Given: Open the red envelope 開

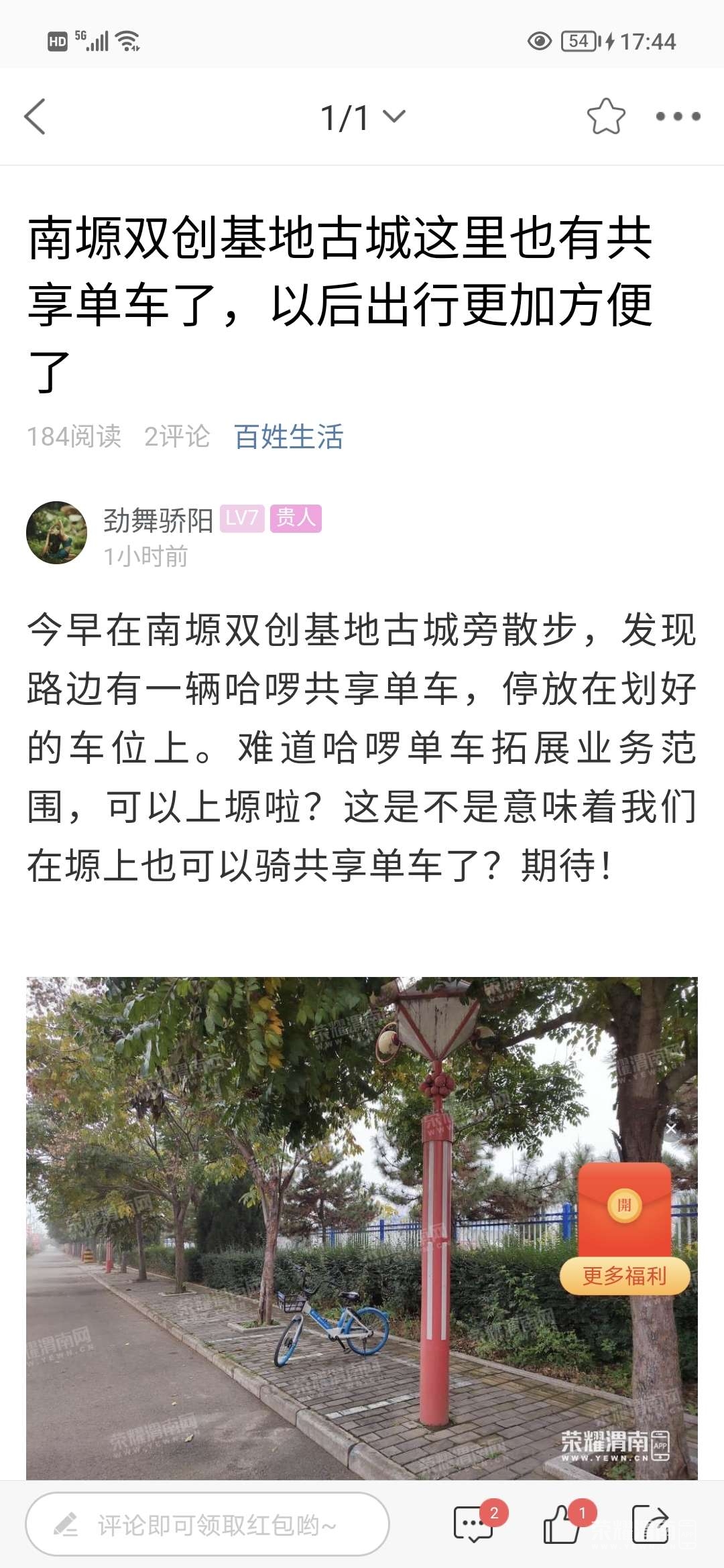Looking at the screenshot, I should pyautogui.click(x=625, y=1205).
